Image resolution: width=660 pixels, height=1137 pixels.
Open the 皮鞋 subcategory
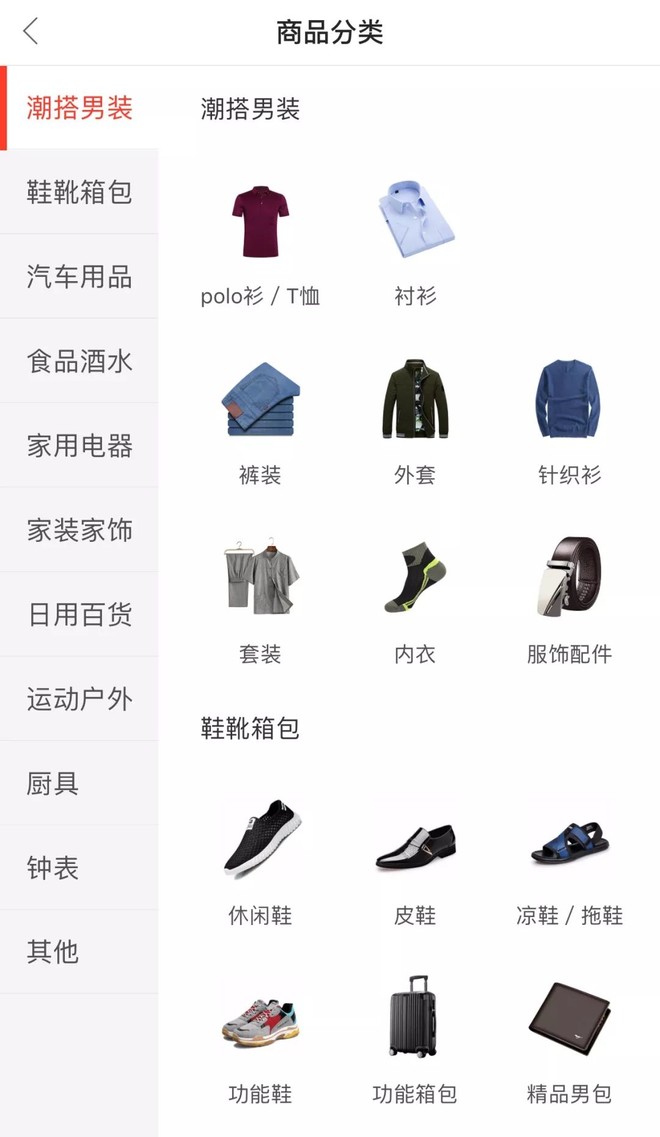pos(416,862)
